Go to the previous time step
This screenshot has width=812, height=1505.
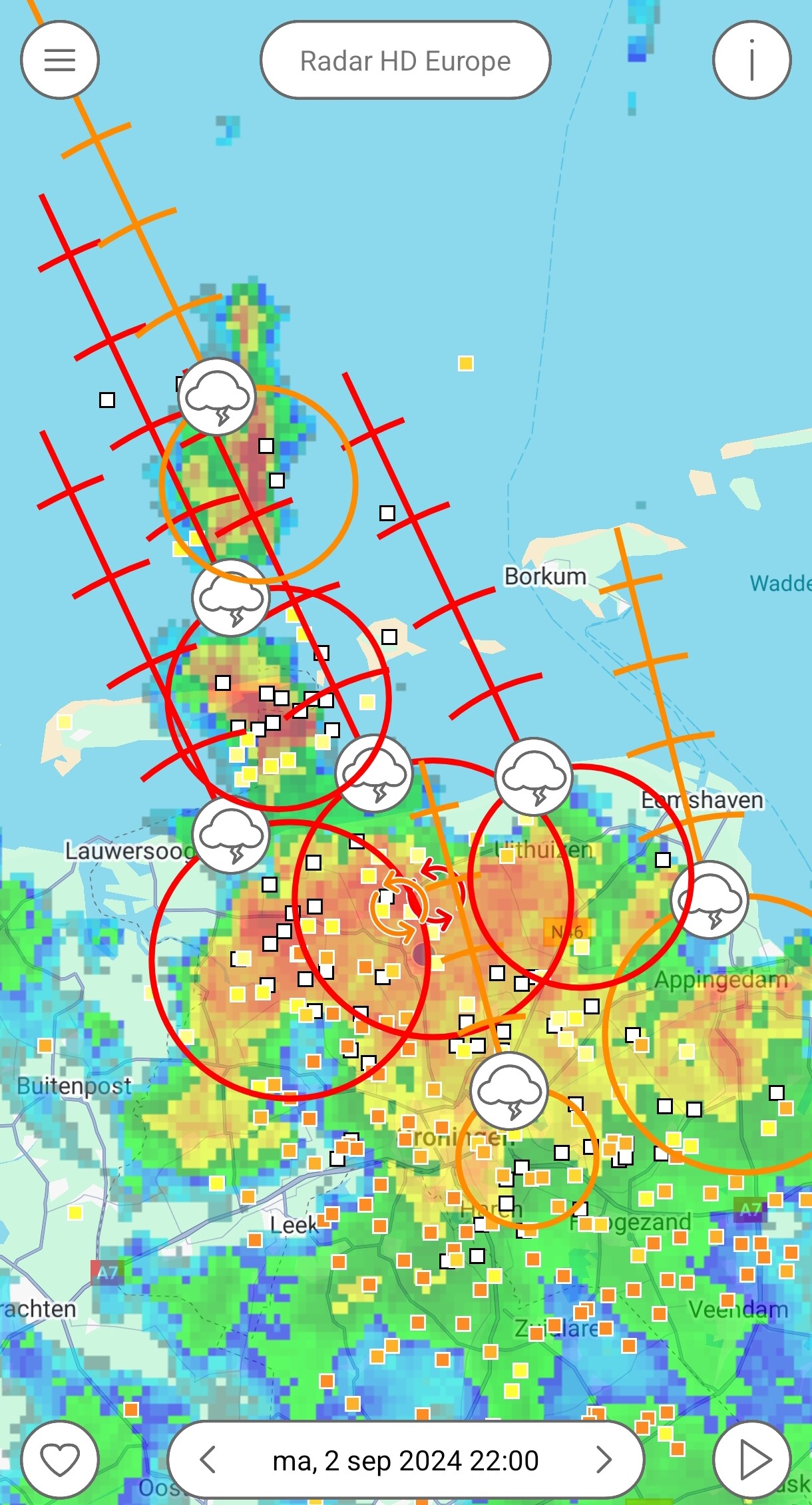(x=208, y=1460)
